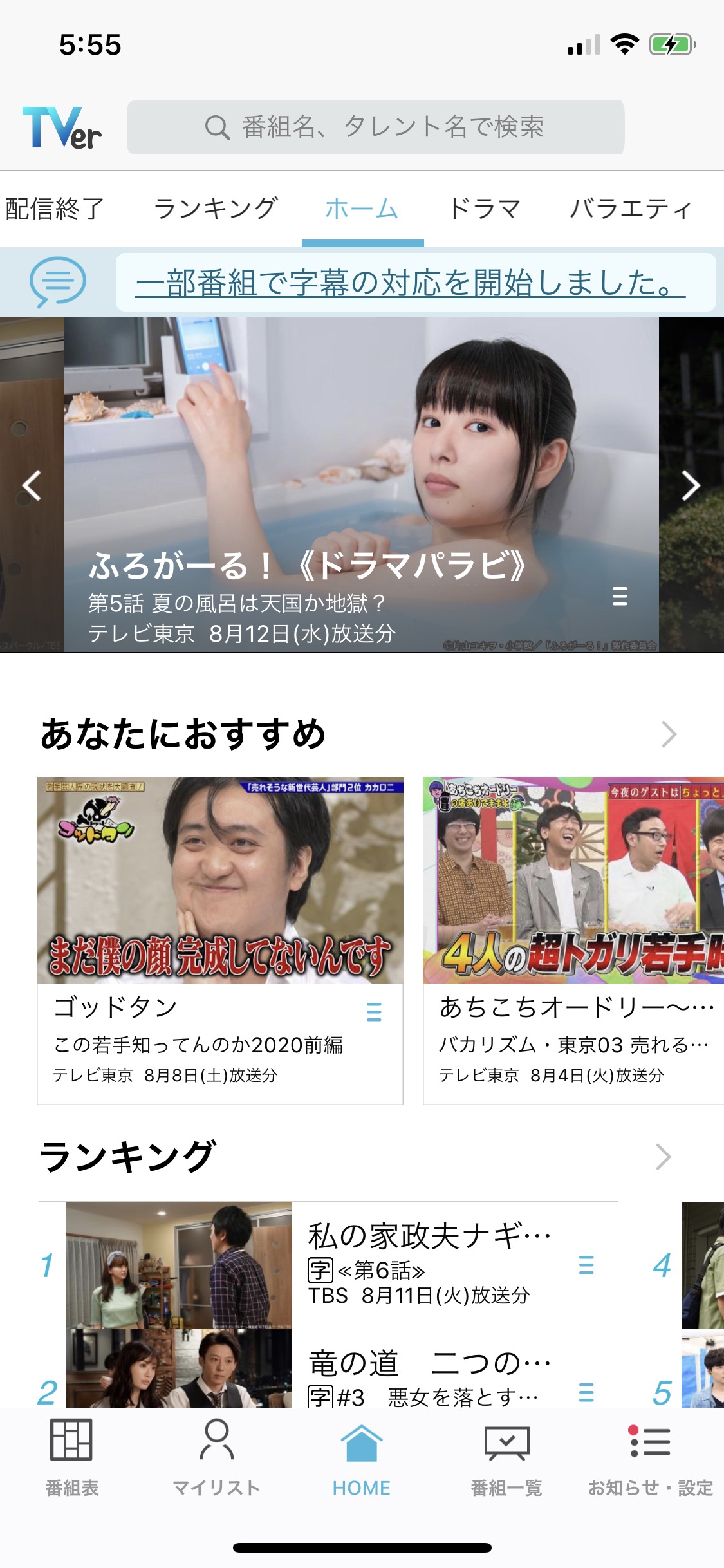Open the バラエティ tab
Image resolution: width=724 pixels, height=1568 pixels.
630,209
